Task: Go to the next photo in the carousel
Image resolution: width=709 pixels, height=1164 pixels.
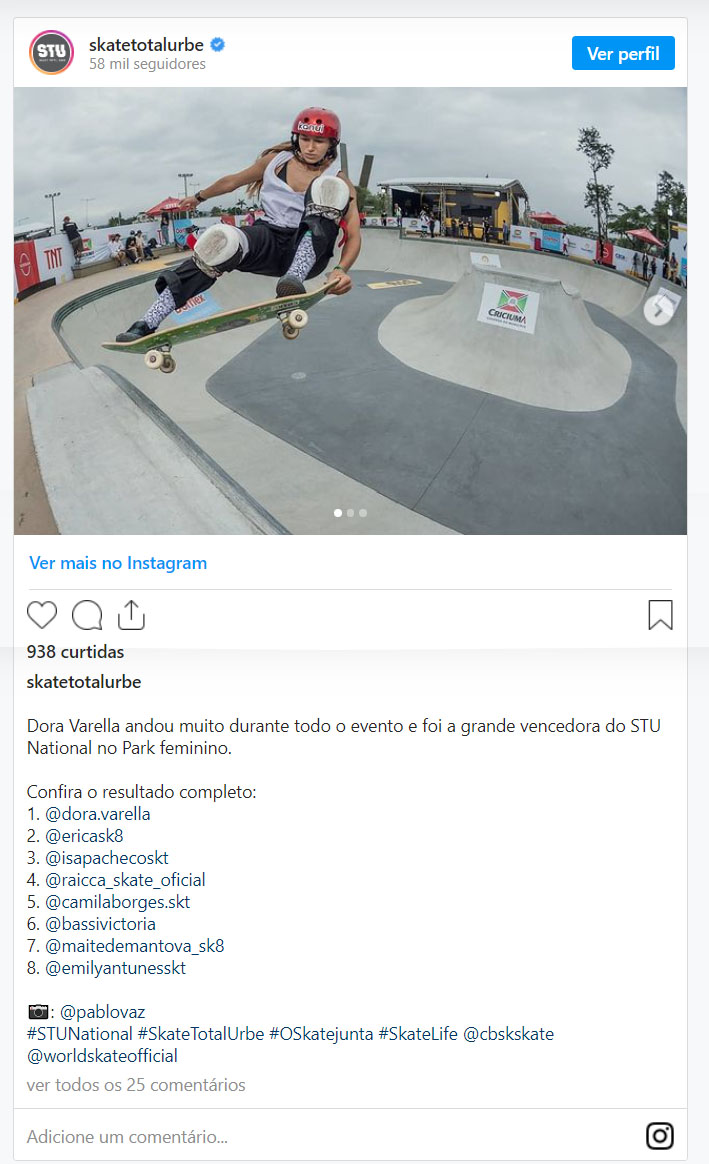Action: [657, 311]
